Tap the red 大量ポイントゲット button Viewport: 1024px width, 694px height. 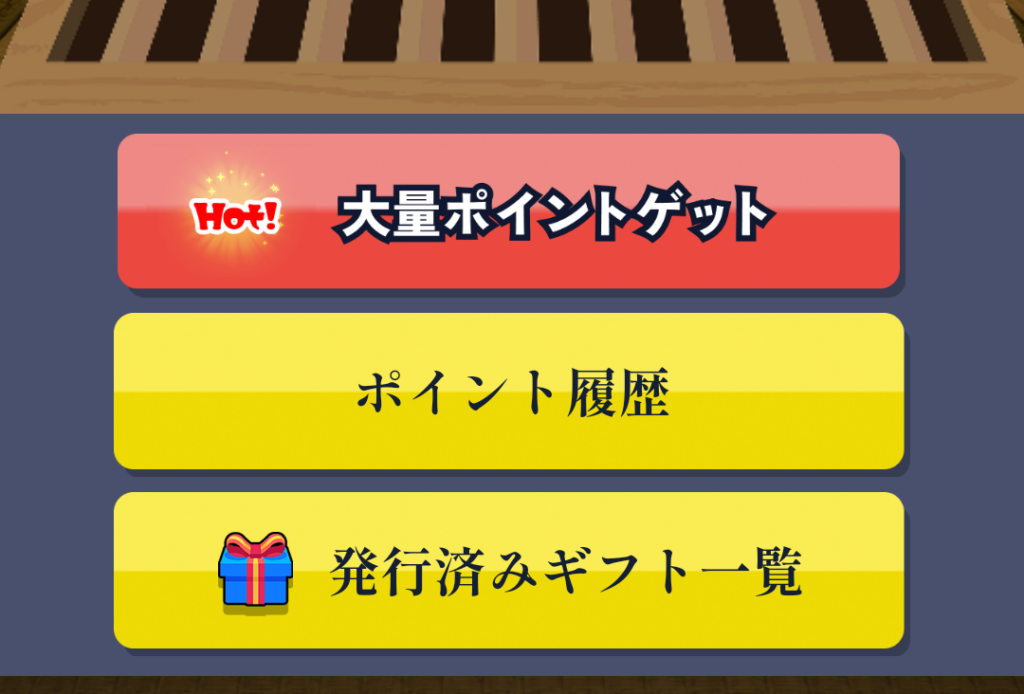[508, 212]
